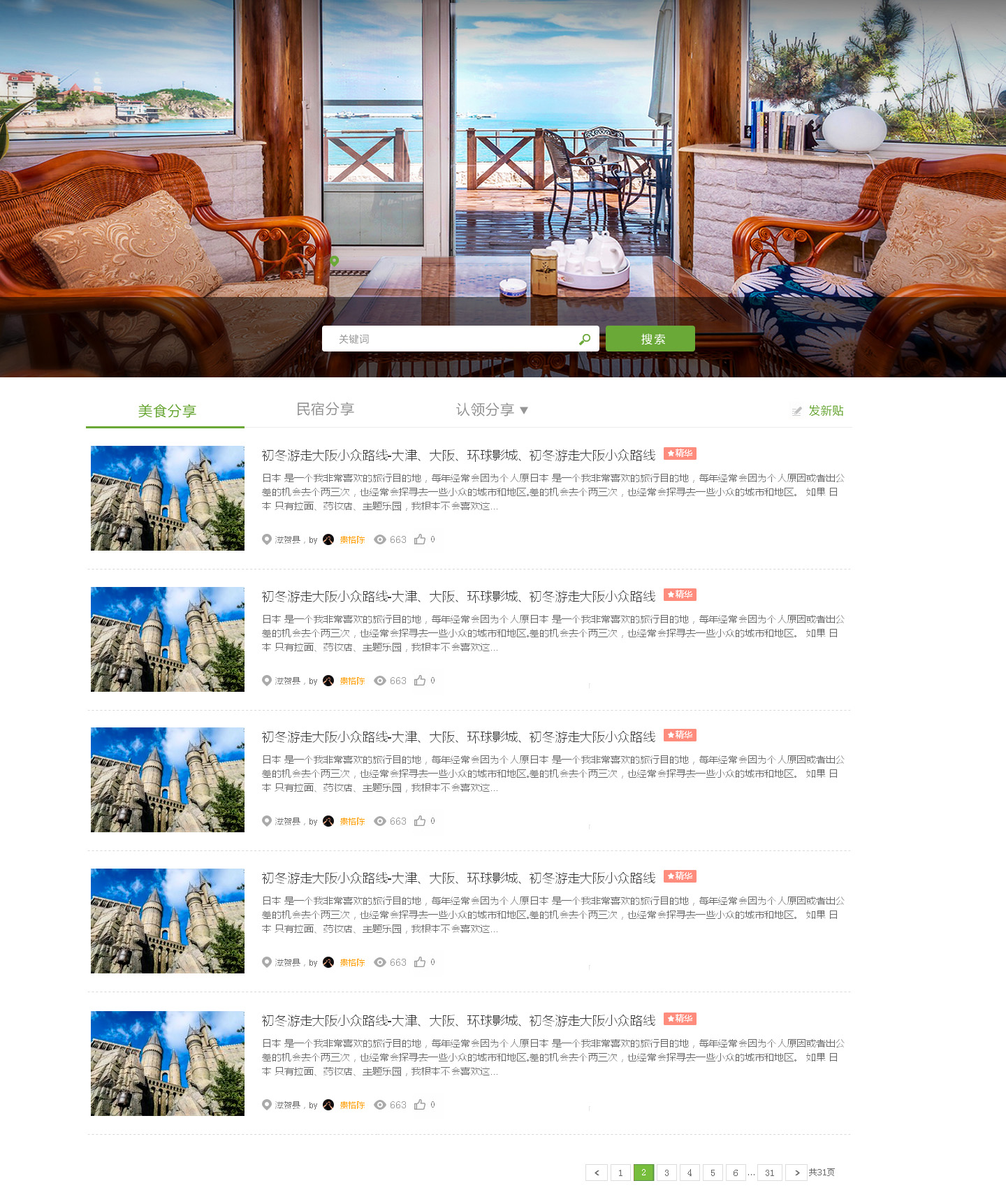The width and height of the screenshot is (1006, 1204).
Task: Tap the magnifier icon in search box
Action: click(585, 339)
